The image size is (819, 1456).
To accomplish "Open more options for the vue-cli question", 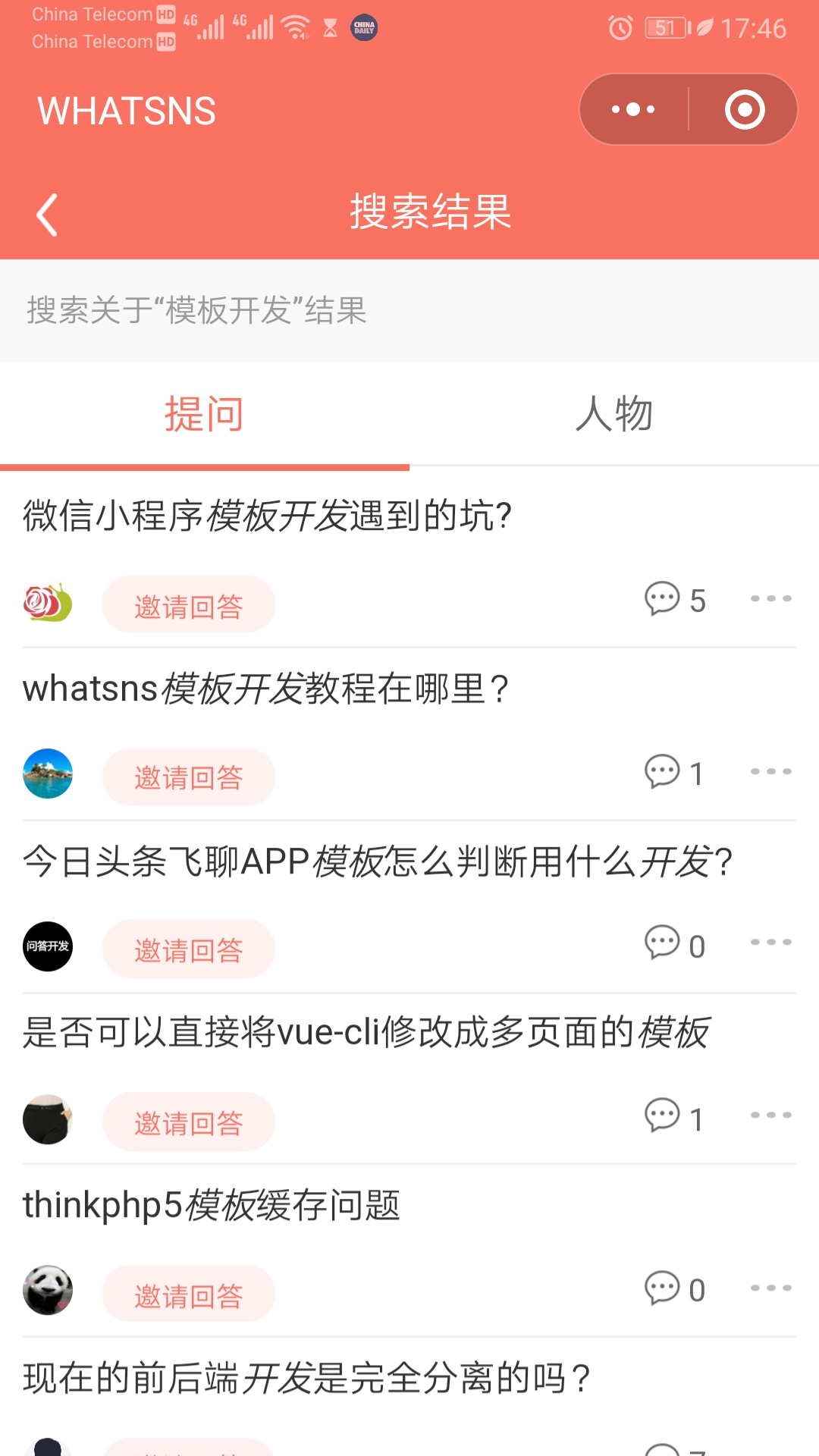I will coord(770,1116).
